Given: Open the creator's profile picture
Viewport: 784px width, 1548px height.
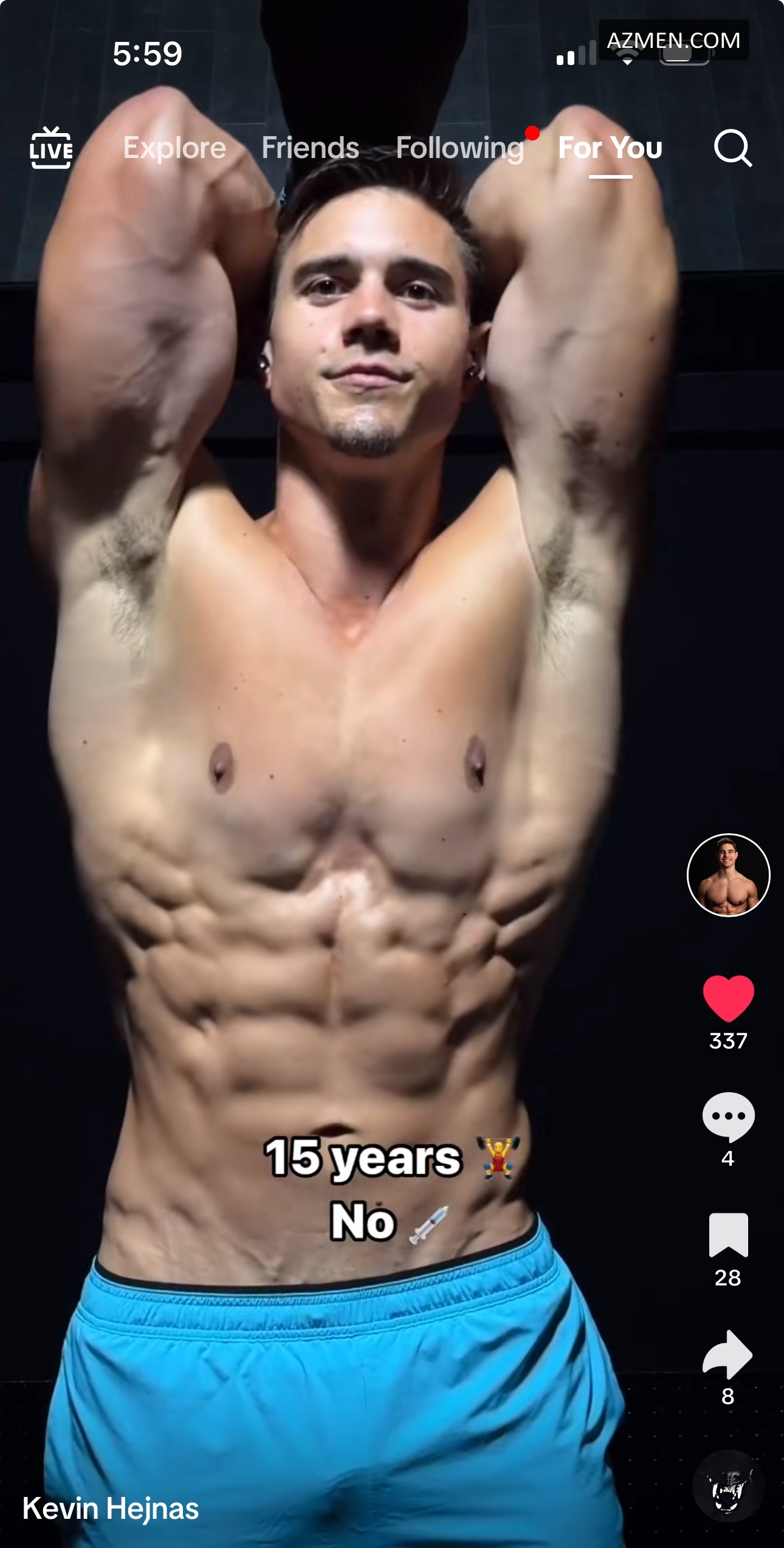Looking at the screenshot, I should pyautogui.click(x=728, y=875).
